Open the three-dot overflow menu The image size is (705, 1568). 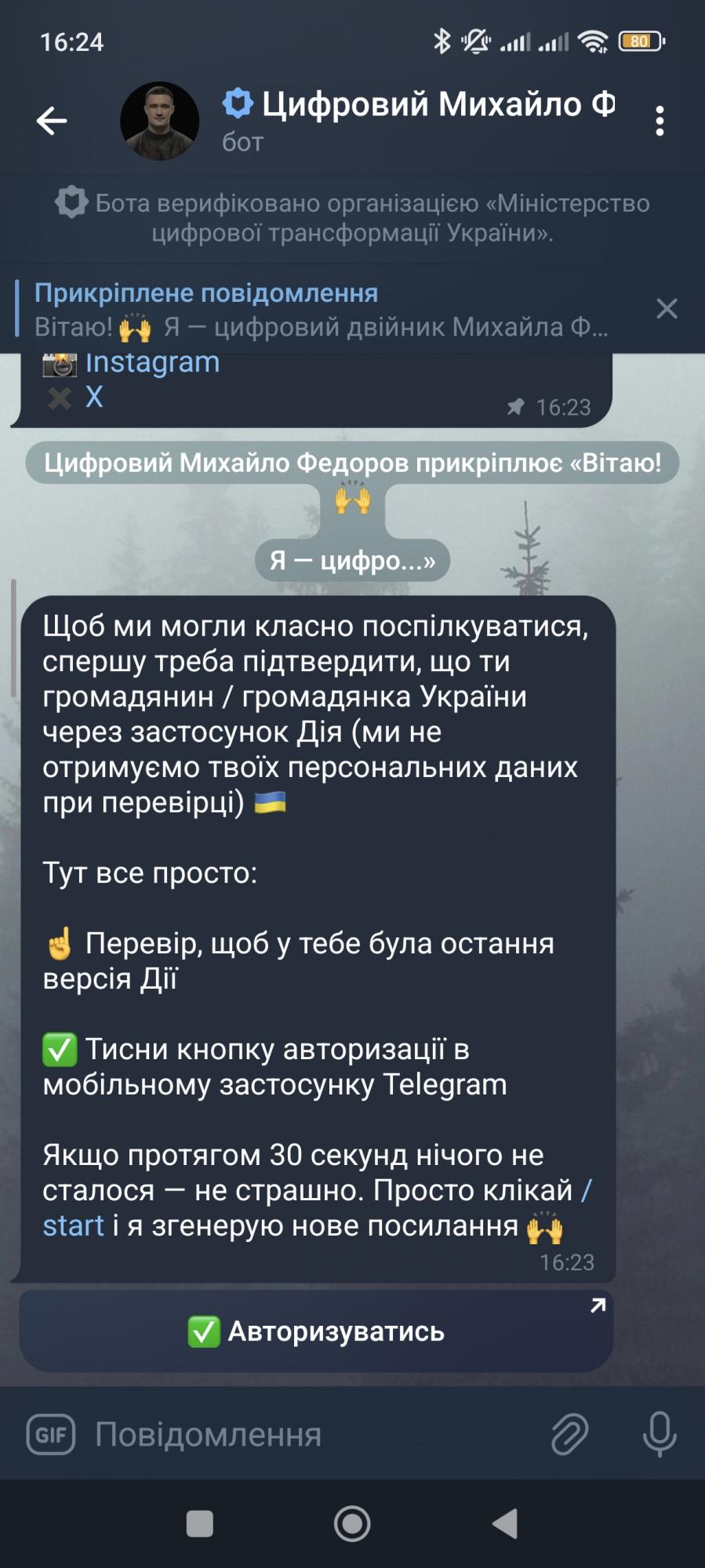[x=660, y=121]
